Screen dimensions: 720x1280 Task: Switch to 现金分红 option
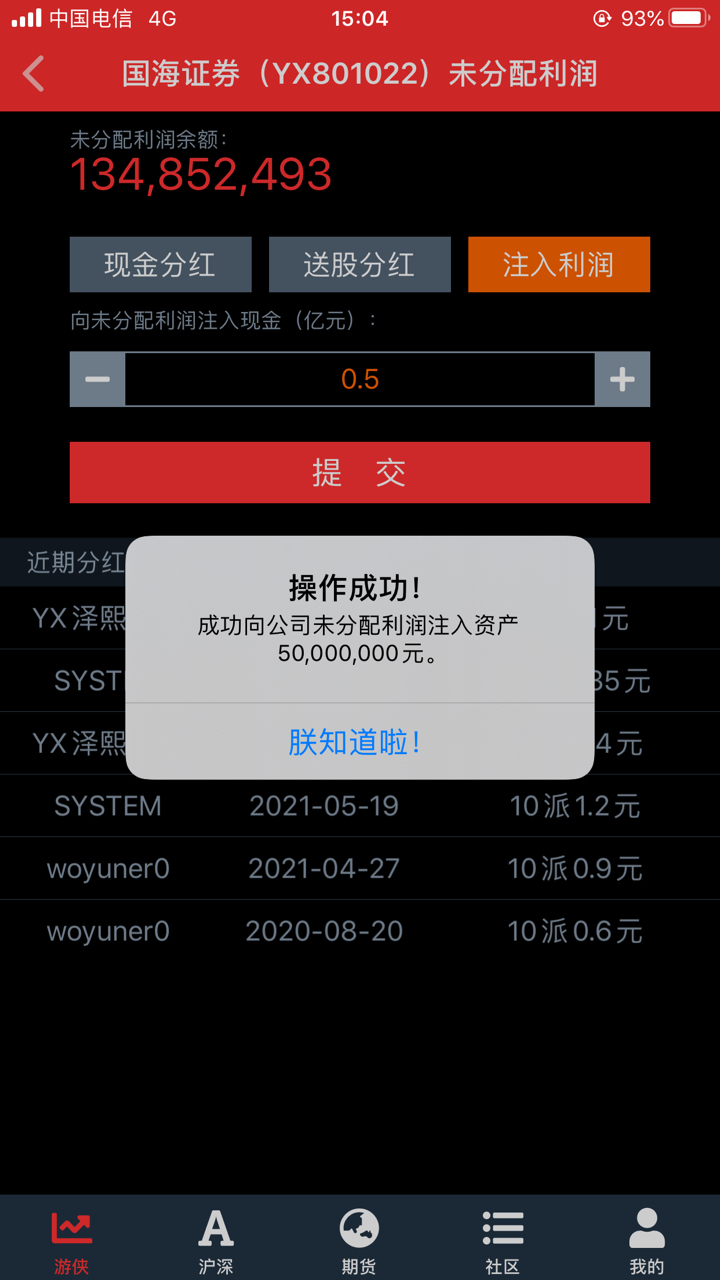click(x=160, y=265)
